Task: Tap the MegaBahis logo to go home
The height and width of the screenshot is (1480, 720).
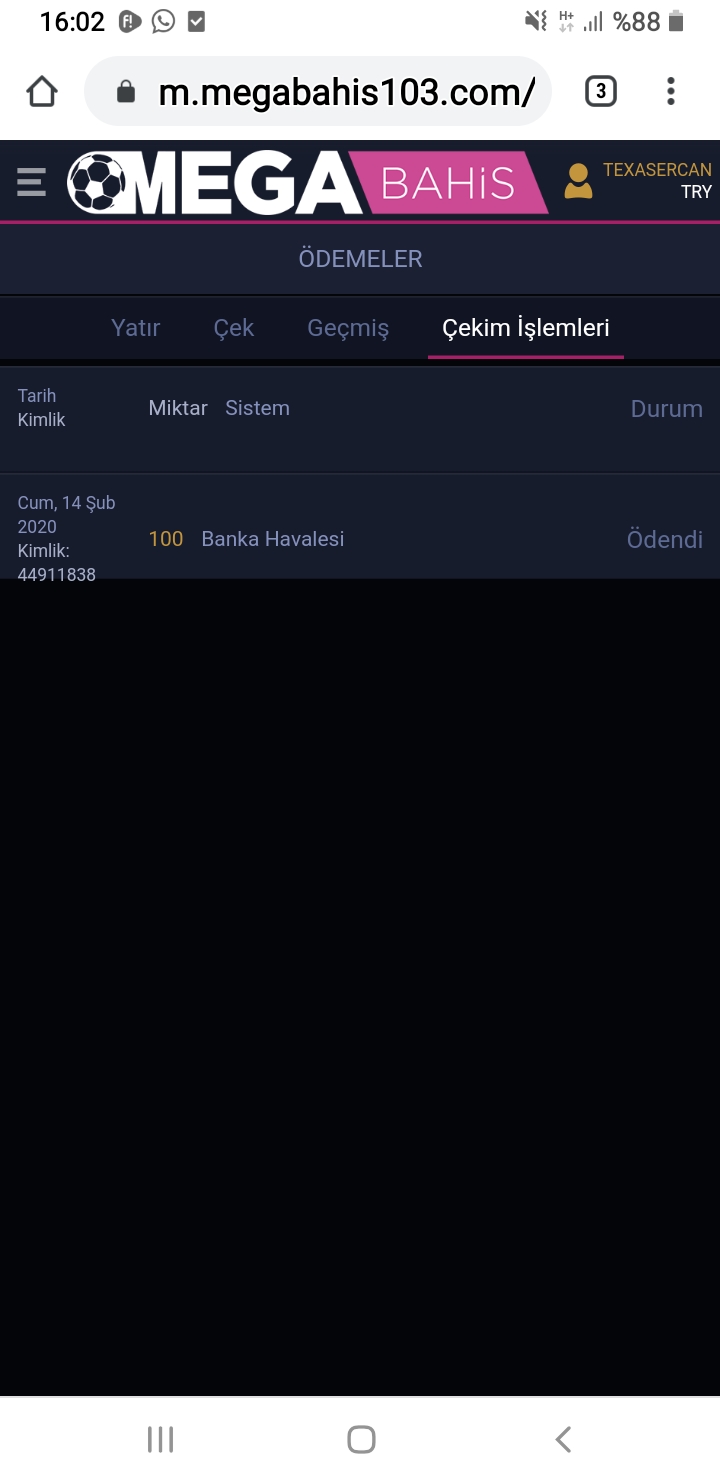Action: [307, 182]
